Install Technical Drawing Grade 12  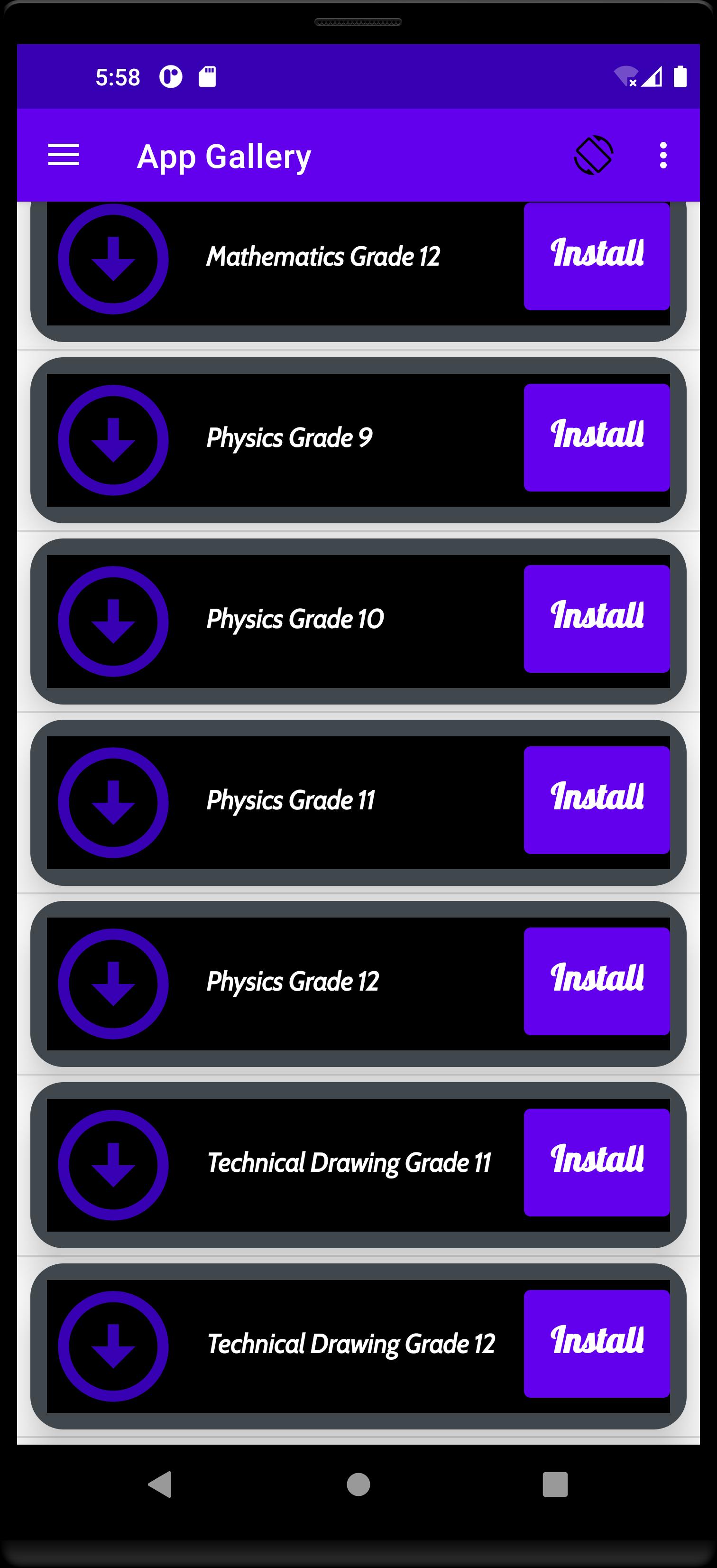597,1344
